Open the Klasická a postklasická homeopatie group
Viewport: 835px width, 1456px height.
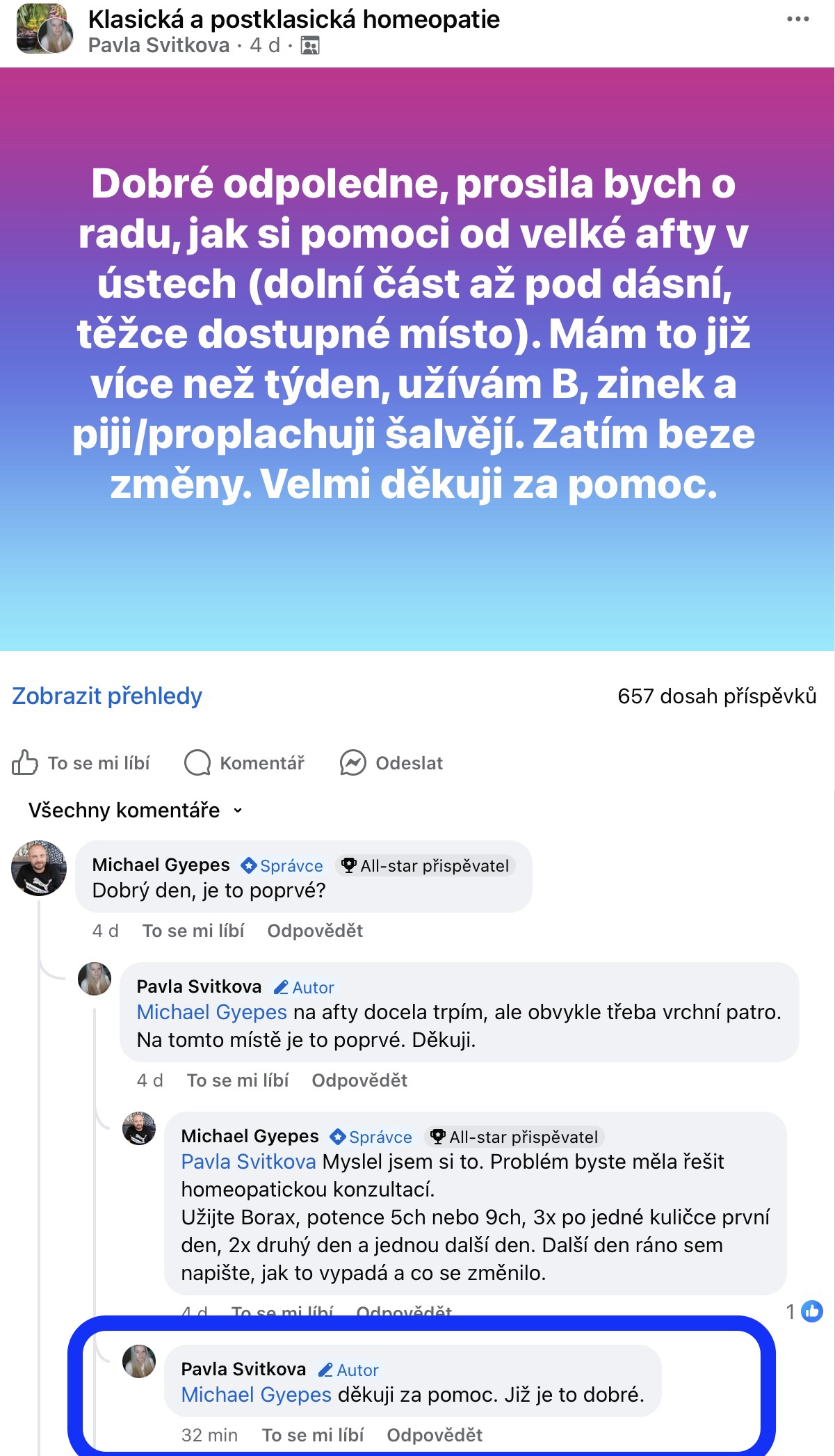pyautogui.click(x=293, y=19)
